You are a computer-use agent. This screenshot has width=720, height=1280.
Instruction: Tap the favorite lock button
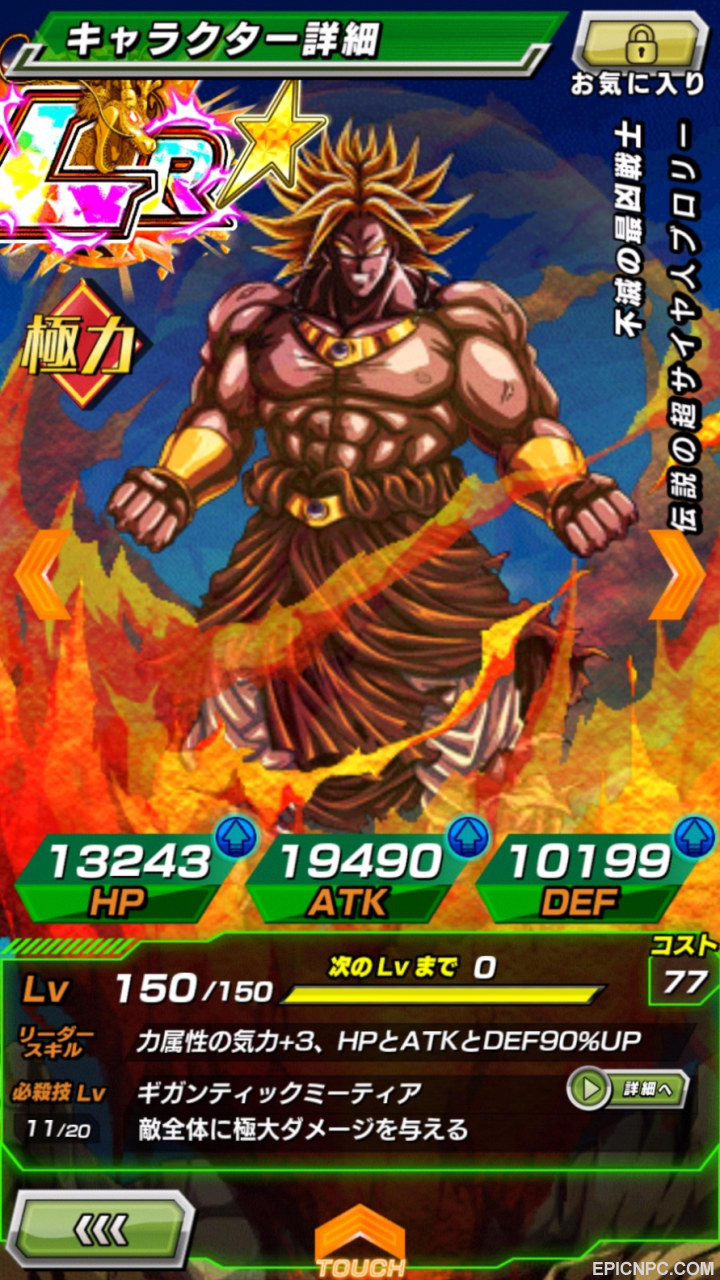640,42
